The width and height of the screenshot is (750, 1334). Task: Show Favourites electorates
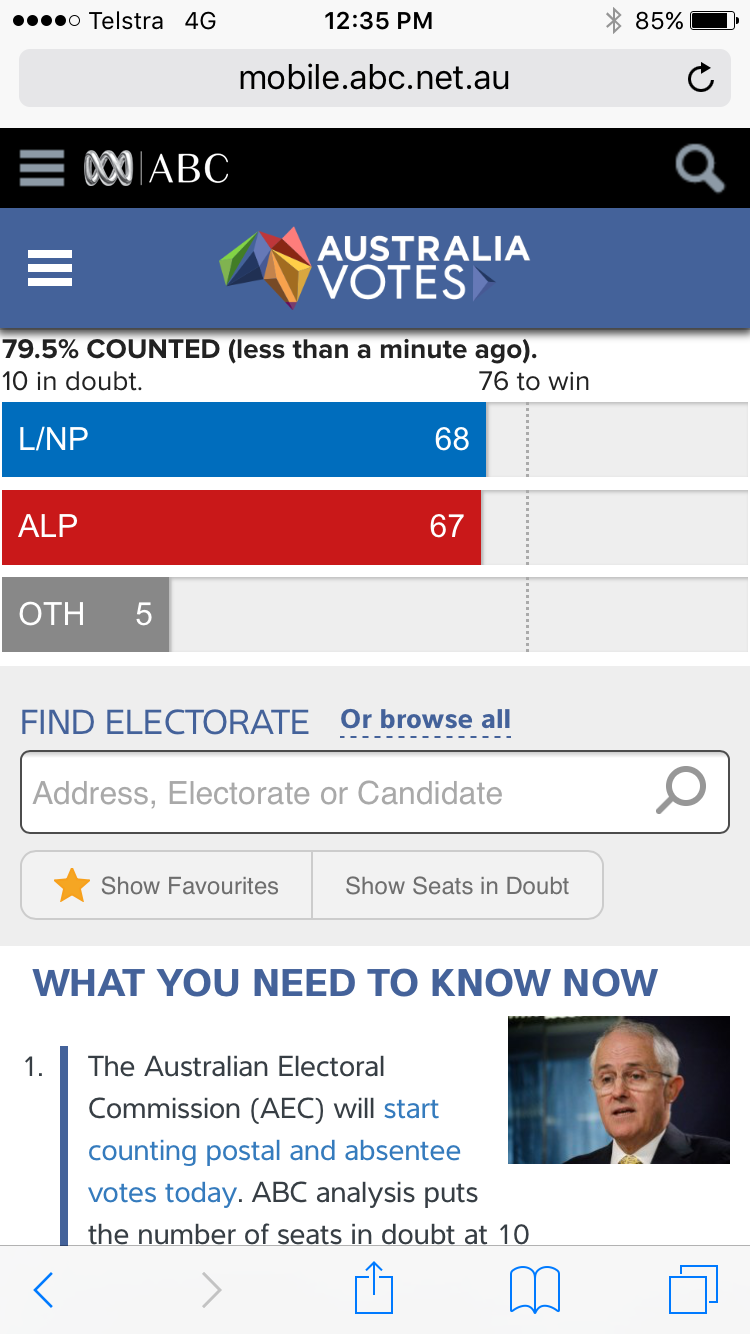tap(167, 885)
